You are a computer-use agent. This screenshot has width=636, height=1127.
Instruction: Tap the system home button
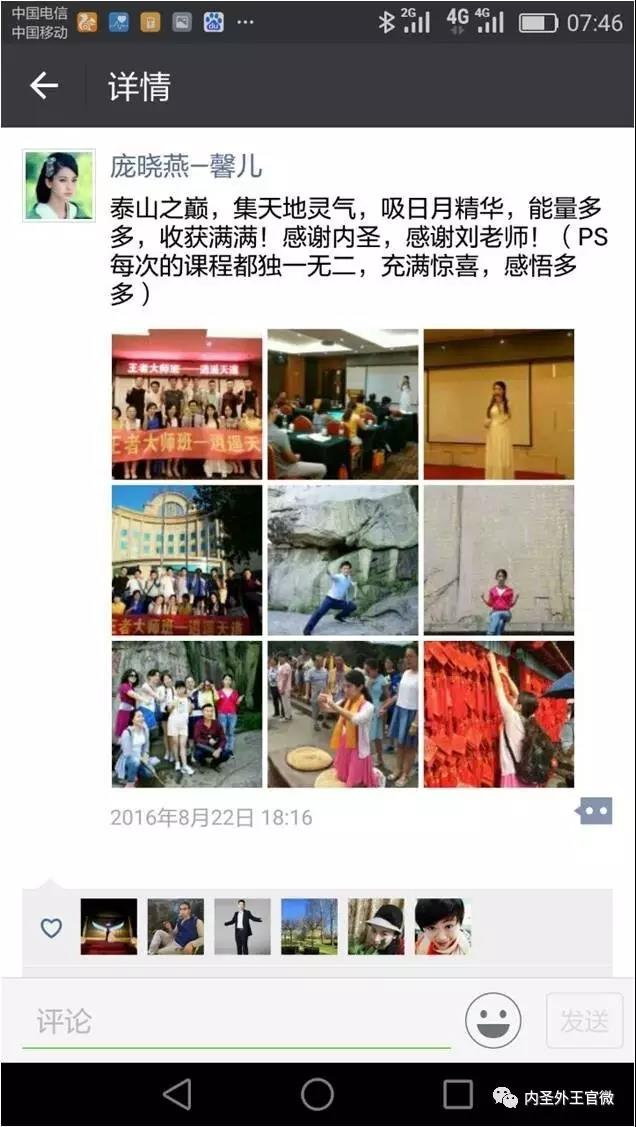click(317, 1094)
